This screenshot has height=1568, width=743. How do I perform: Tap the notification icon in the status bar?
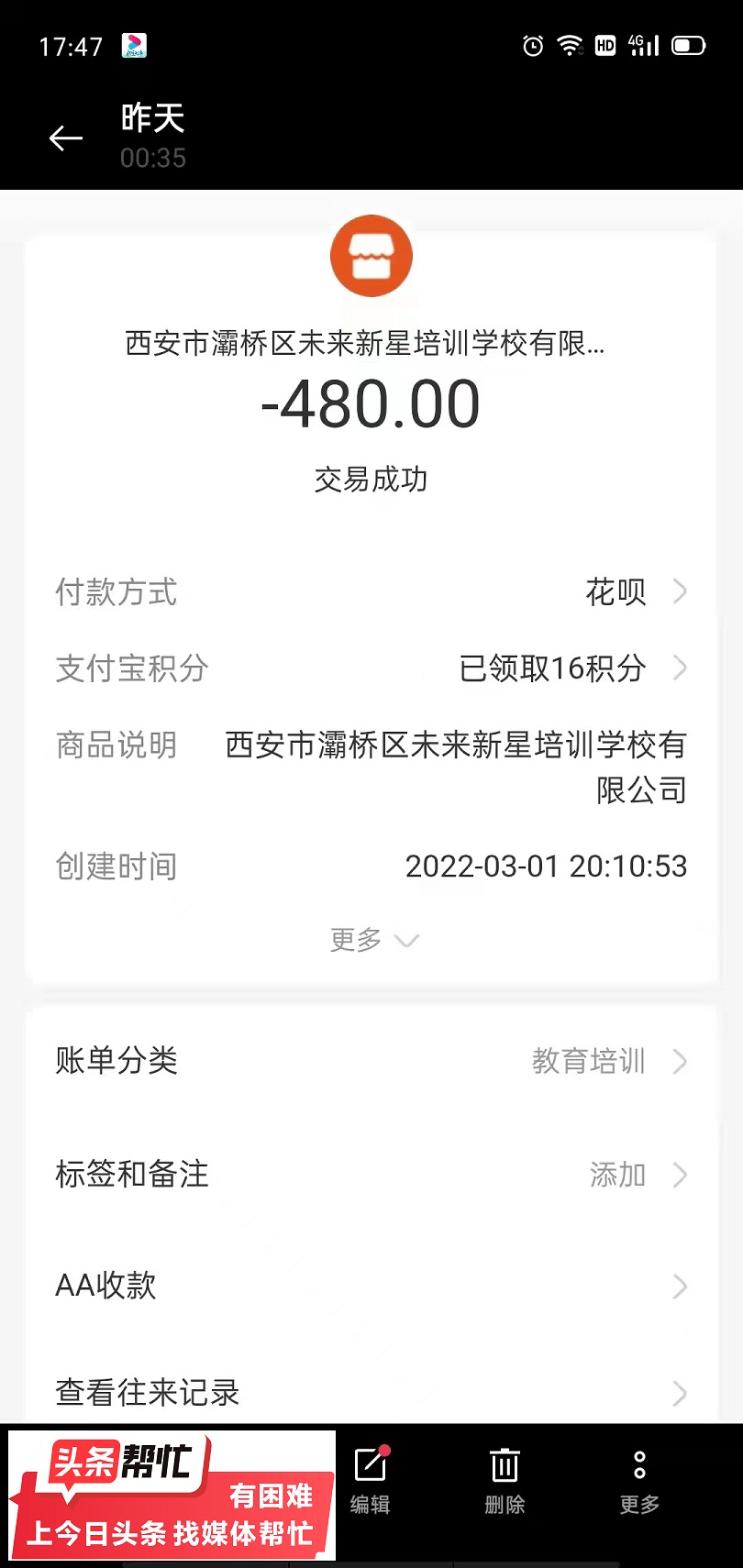pos(136,44)
